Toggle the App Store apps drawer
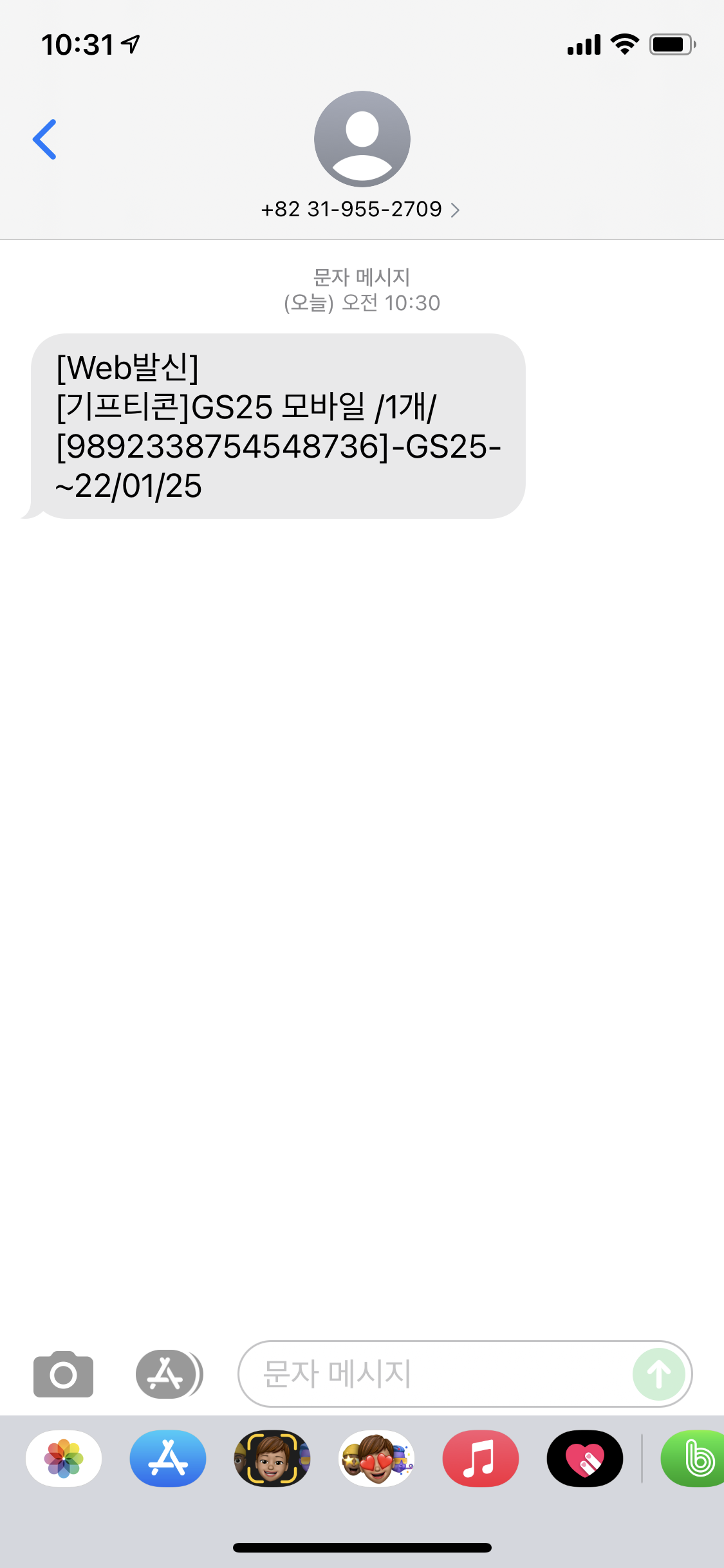 [x=167, y=1374]
